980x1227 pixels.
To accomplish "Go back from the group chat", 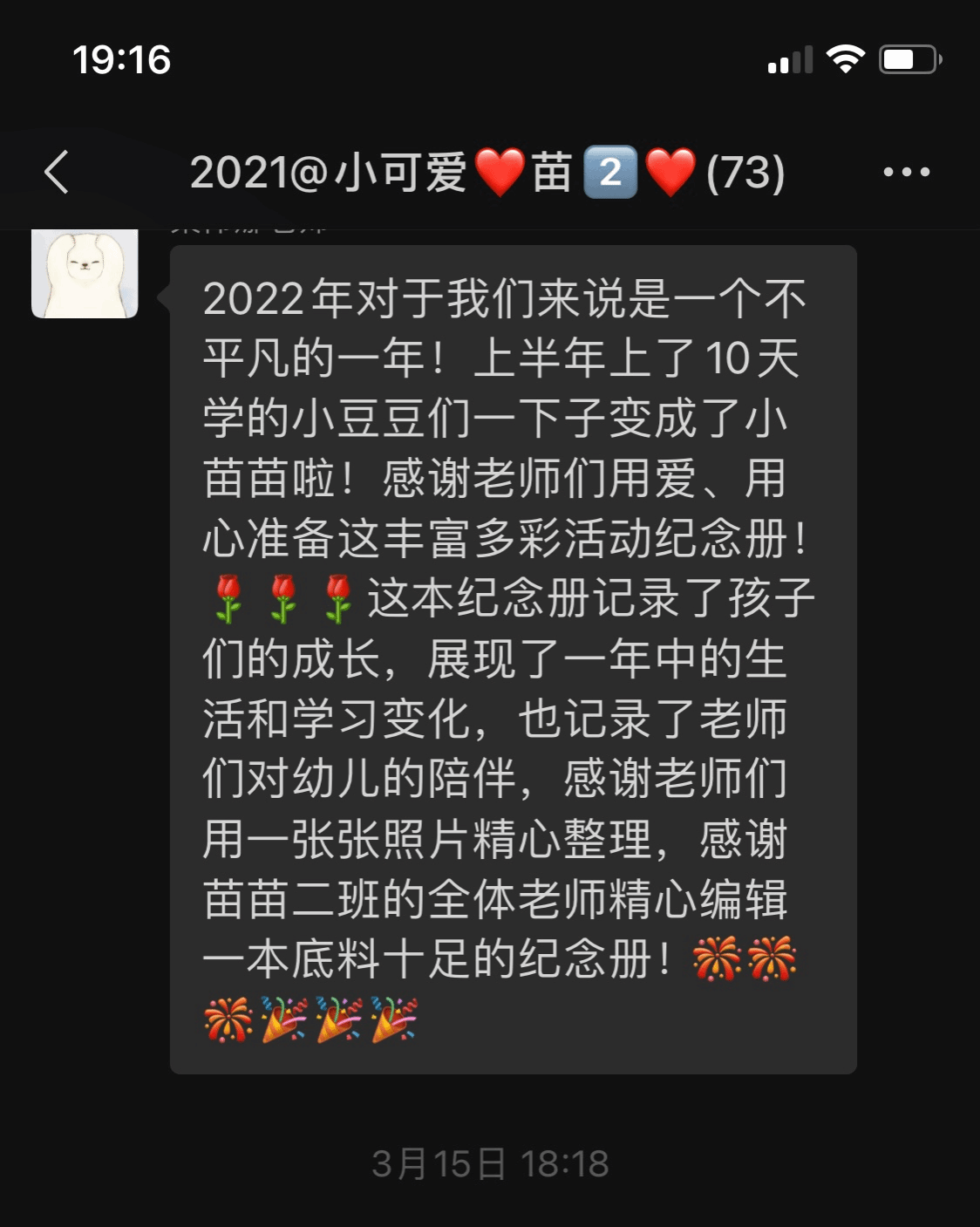I will pyautogui.click(x=57, y=172).
